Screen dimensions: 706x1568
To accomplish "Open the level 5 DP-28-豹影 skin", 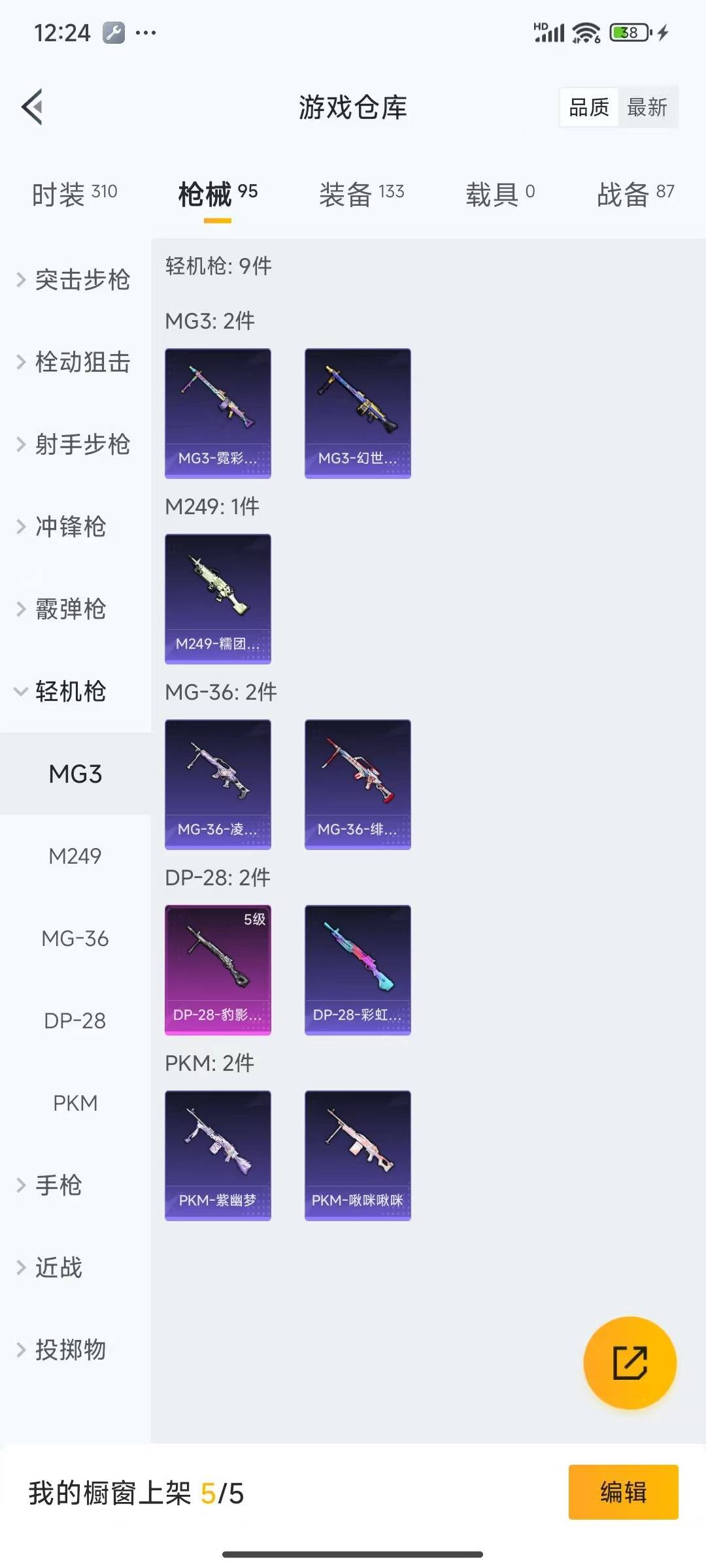I will [218, 970].
